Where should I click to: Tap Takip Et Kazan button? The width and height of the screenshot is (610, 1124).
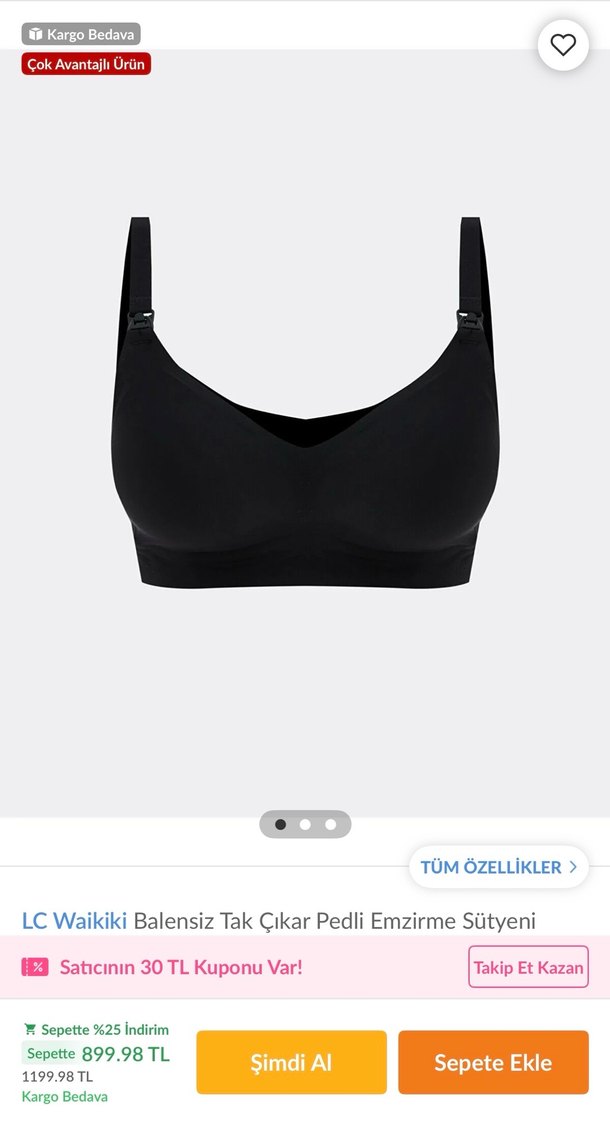point(528,967)
